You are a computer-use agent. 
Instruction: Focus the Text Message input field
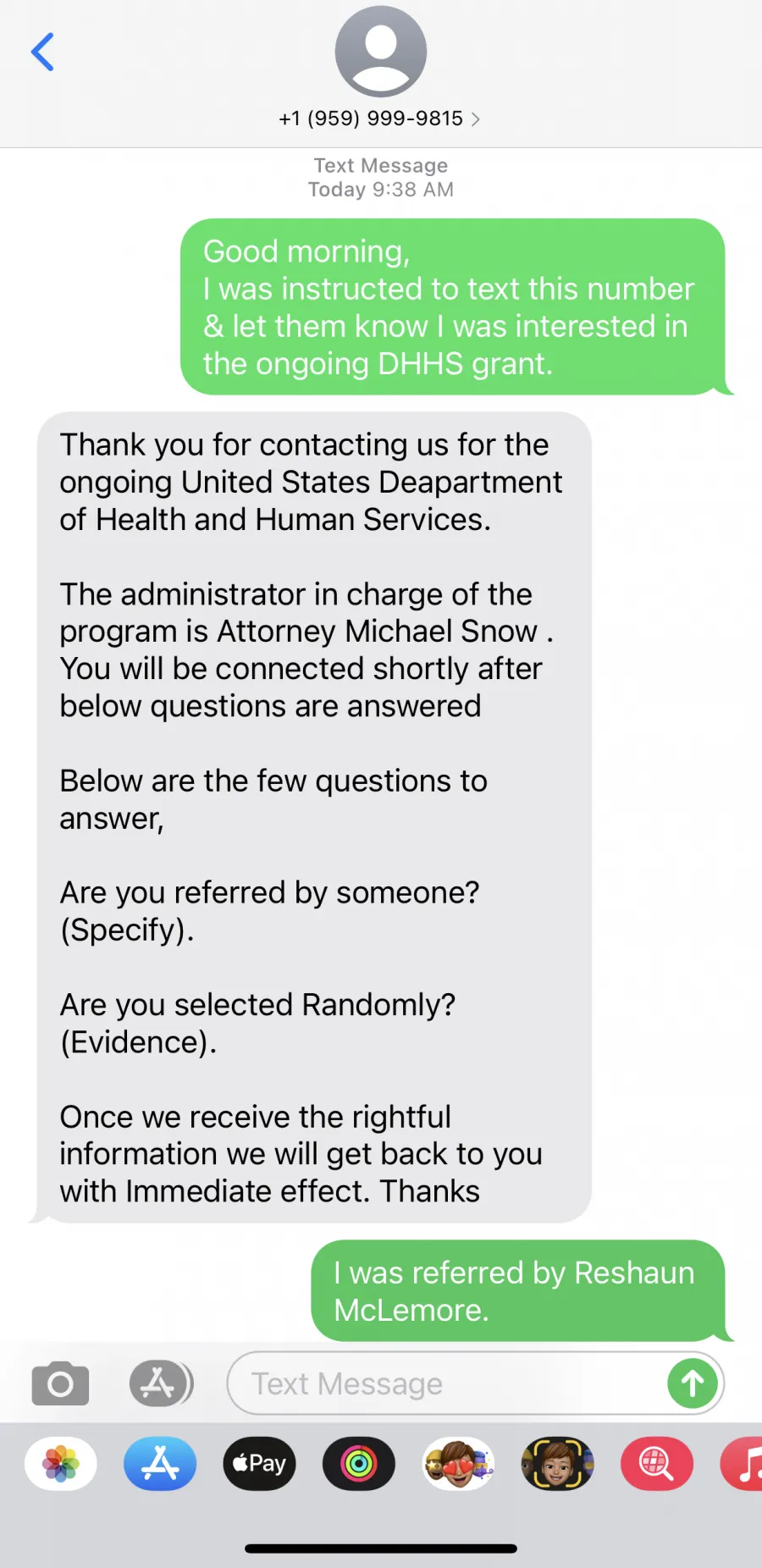click(x=449, y=1383)
